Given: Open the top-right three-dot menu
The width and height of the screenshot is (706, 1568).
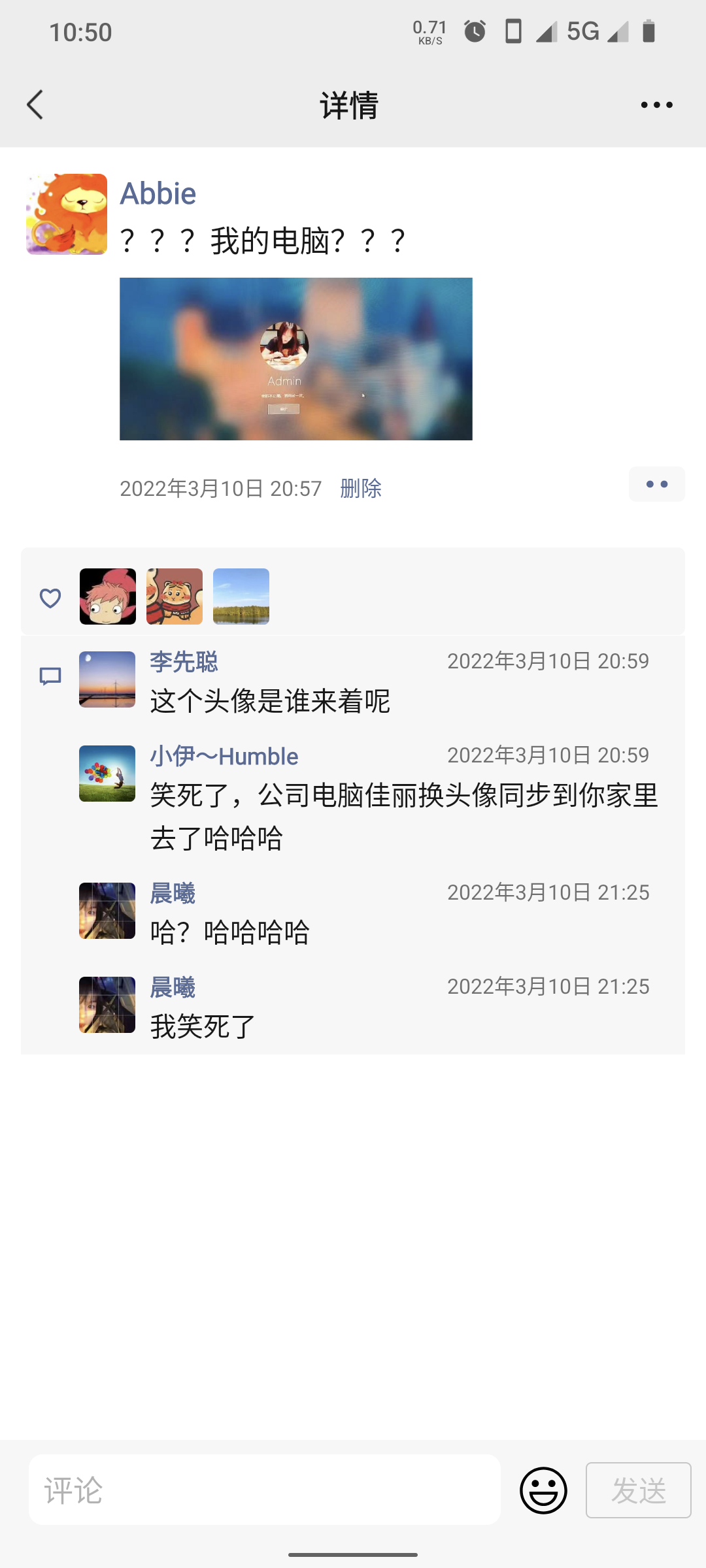Looking at the screenshot, I should tap(656, 105).
